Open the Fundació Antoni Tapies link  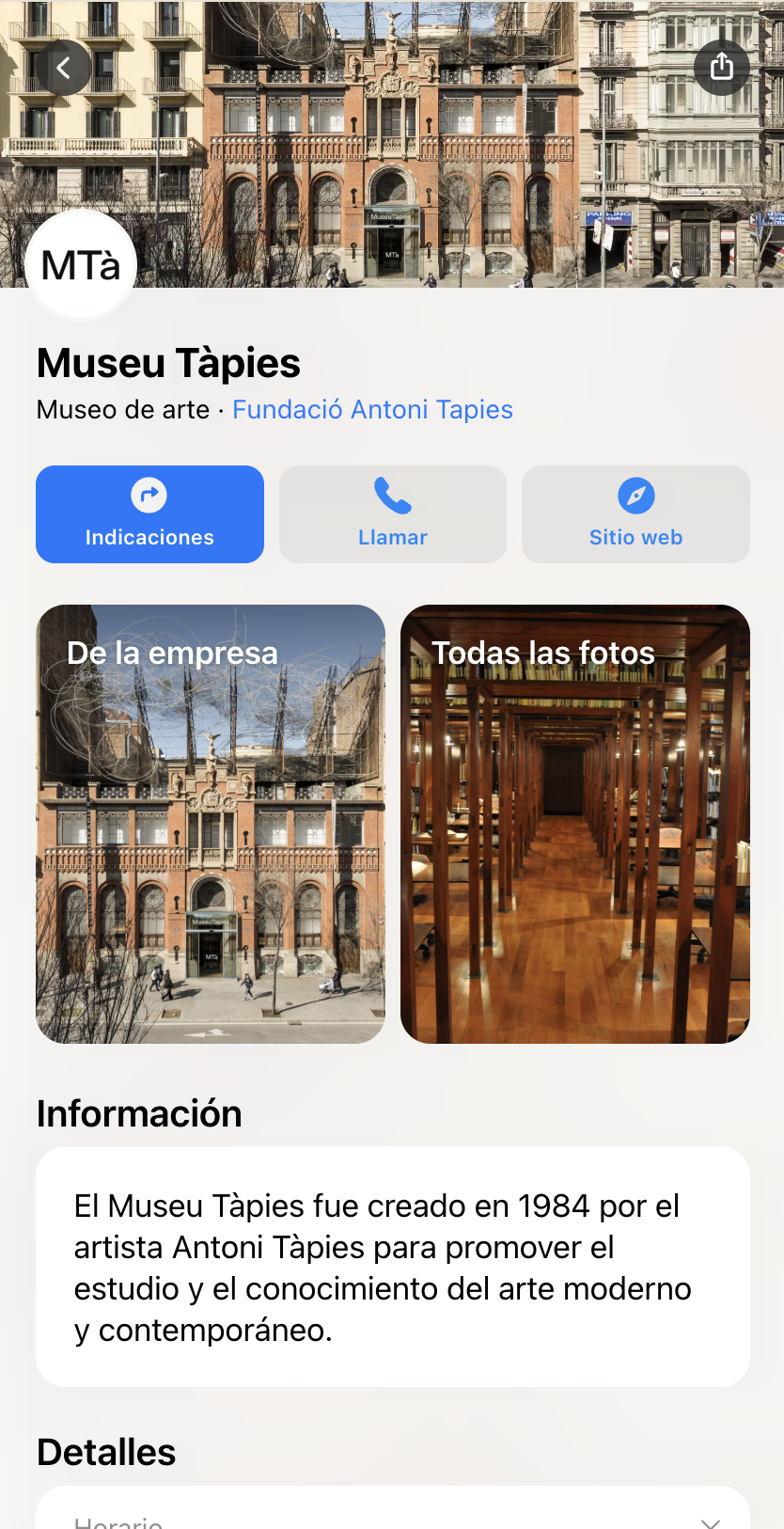372,410
